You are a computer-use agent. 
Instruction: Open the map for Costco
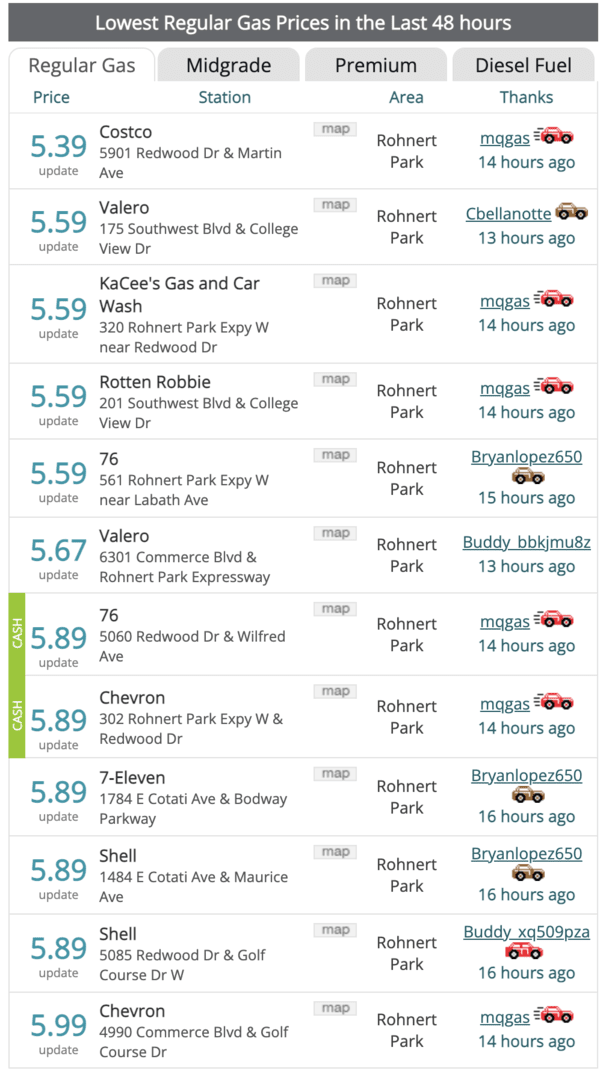335,129
